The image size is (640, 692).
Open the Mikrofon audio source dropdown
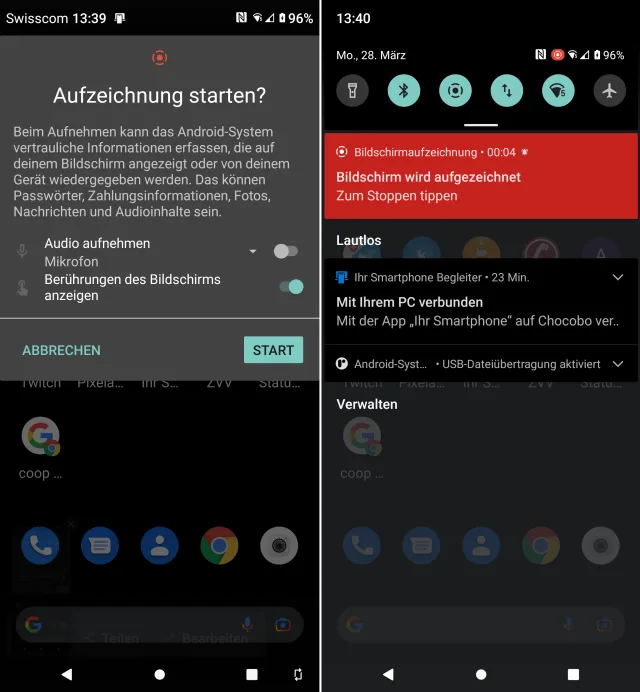pyautogui.click(x=253, y=252)
